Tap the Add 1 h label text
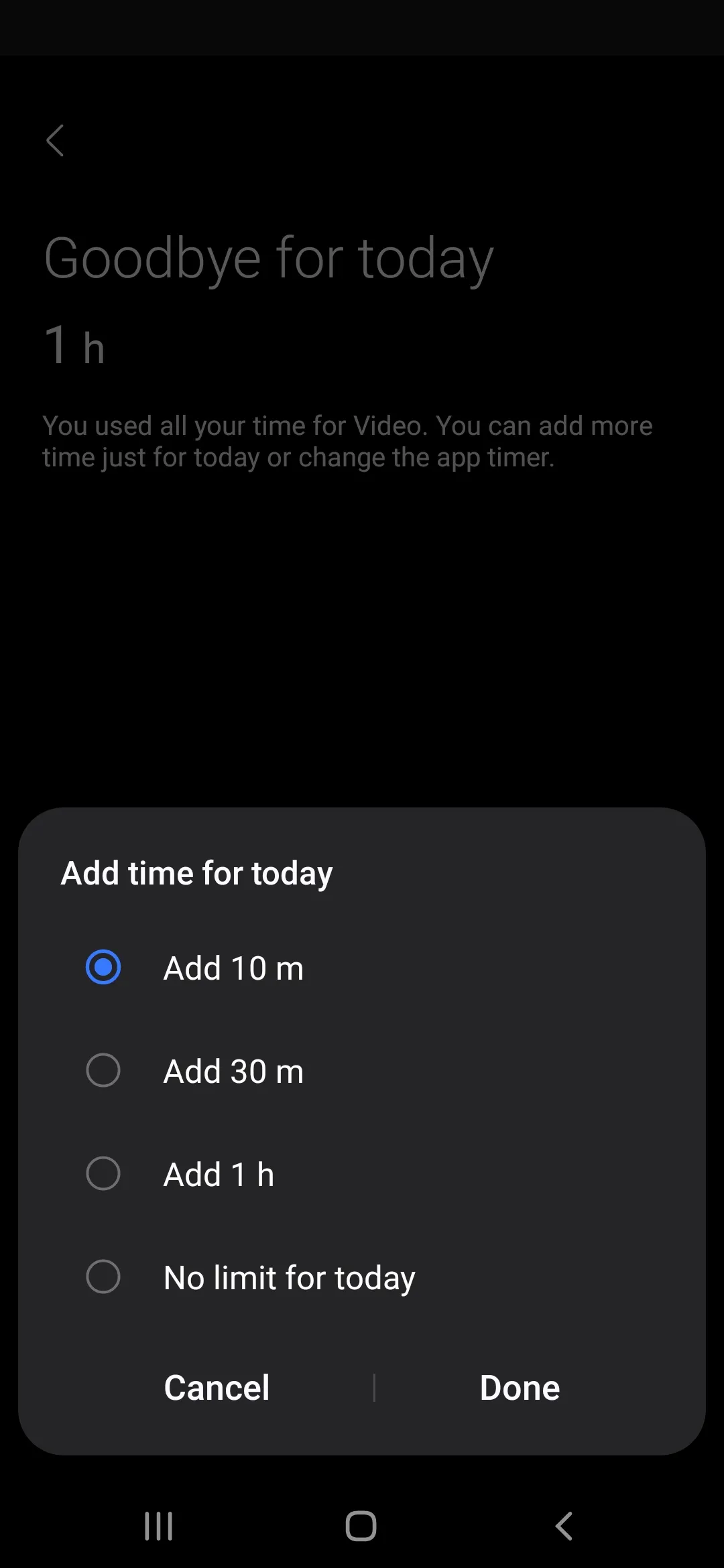Viewport: 724px width, 1568px height. (218, 1173)
